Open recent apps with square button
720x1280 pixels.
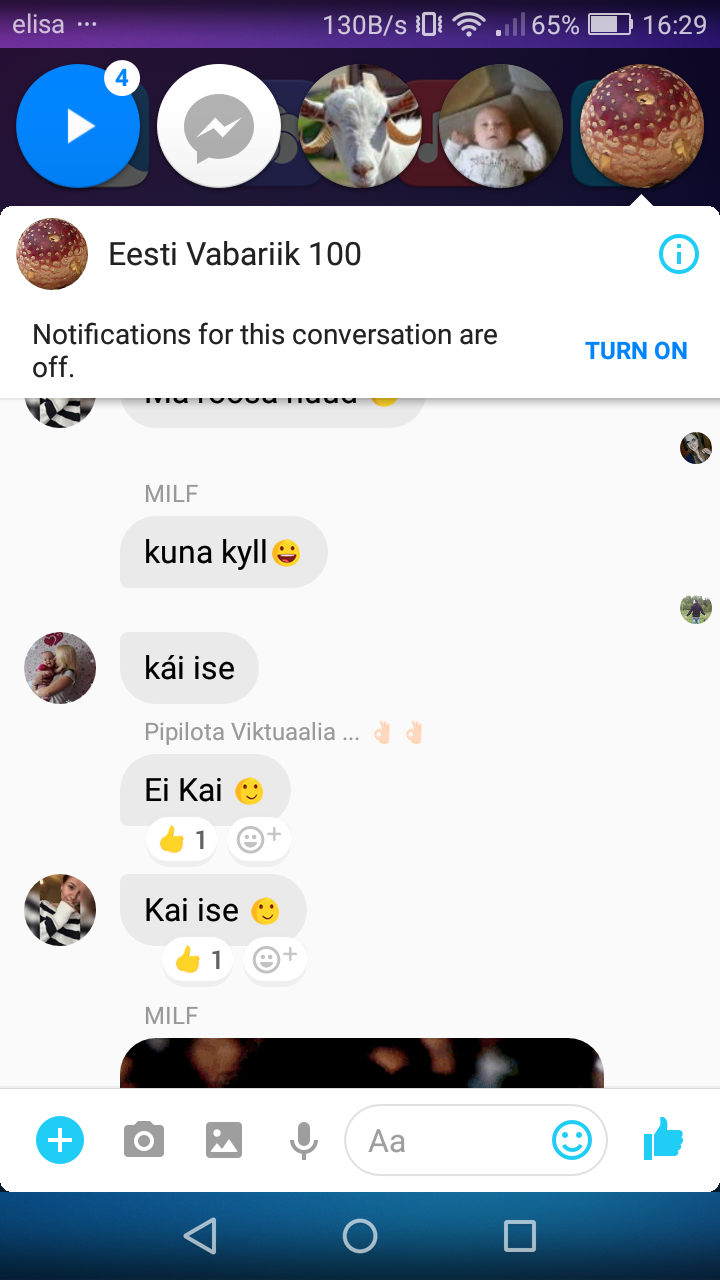(x=520, y=1236)
